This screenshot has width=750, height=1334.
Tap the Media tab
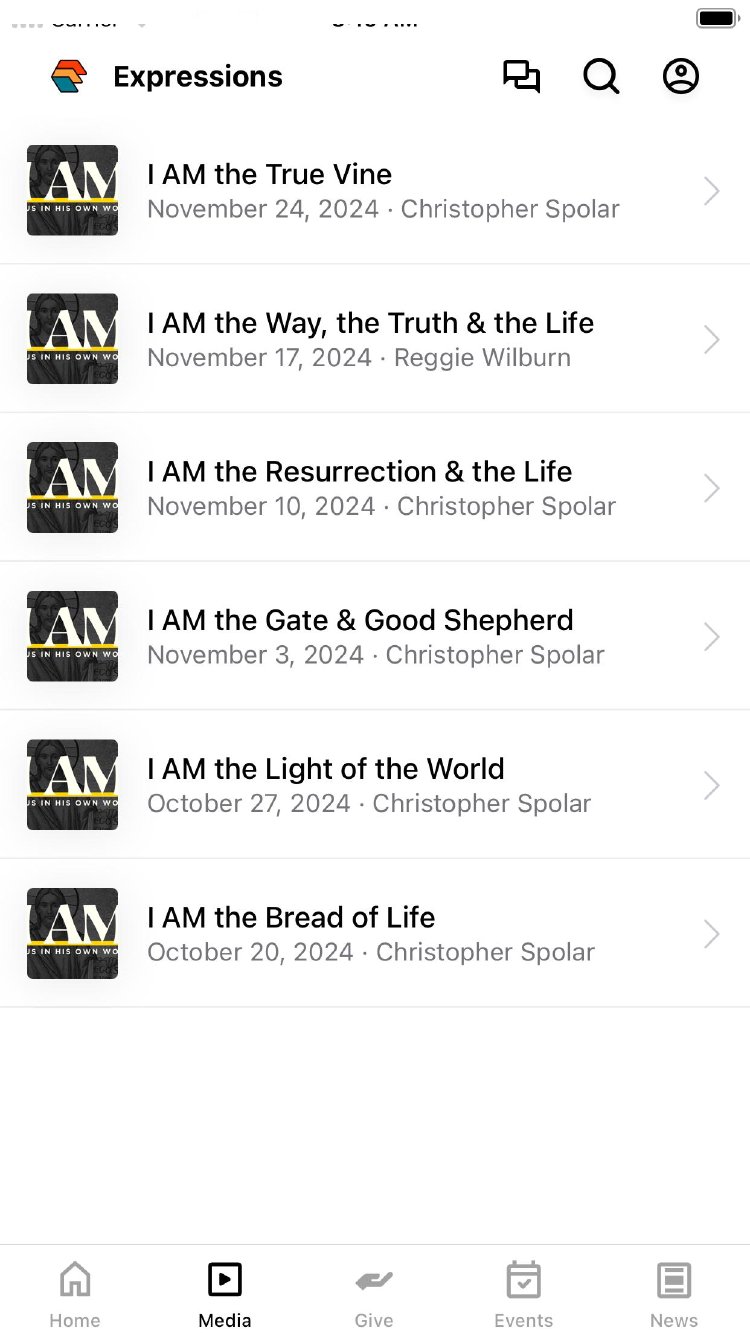coord(225,1294)
